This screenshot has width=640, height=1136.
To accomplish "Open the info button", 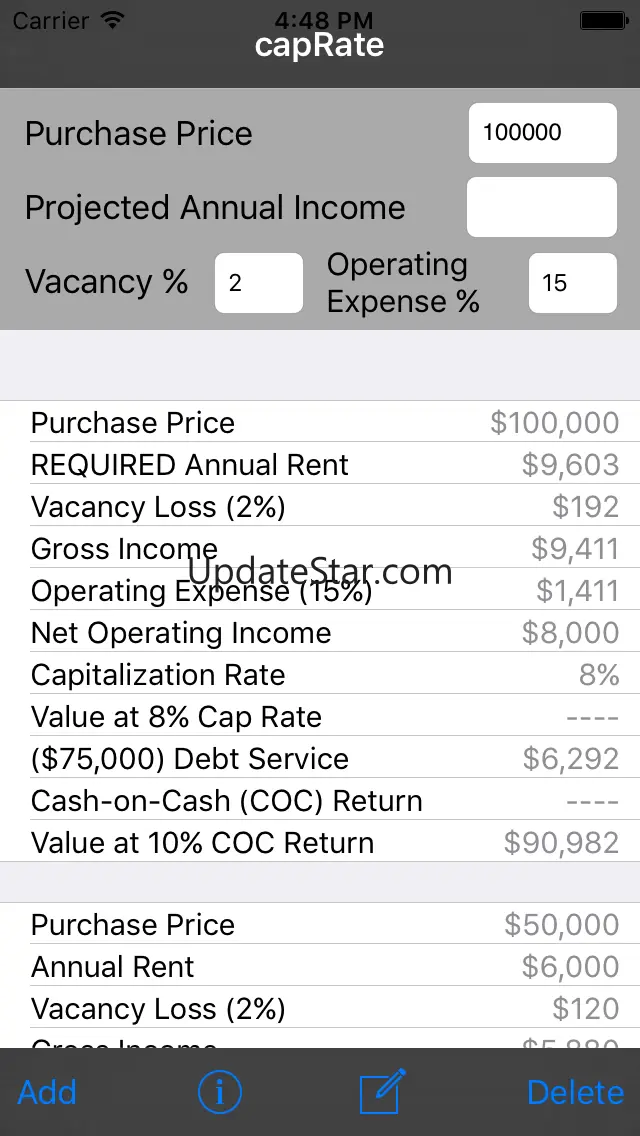I will [x=220, y=1092].
